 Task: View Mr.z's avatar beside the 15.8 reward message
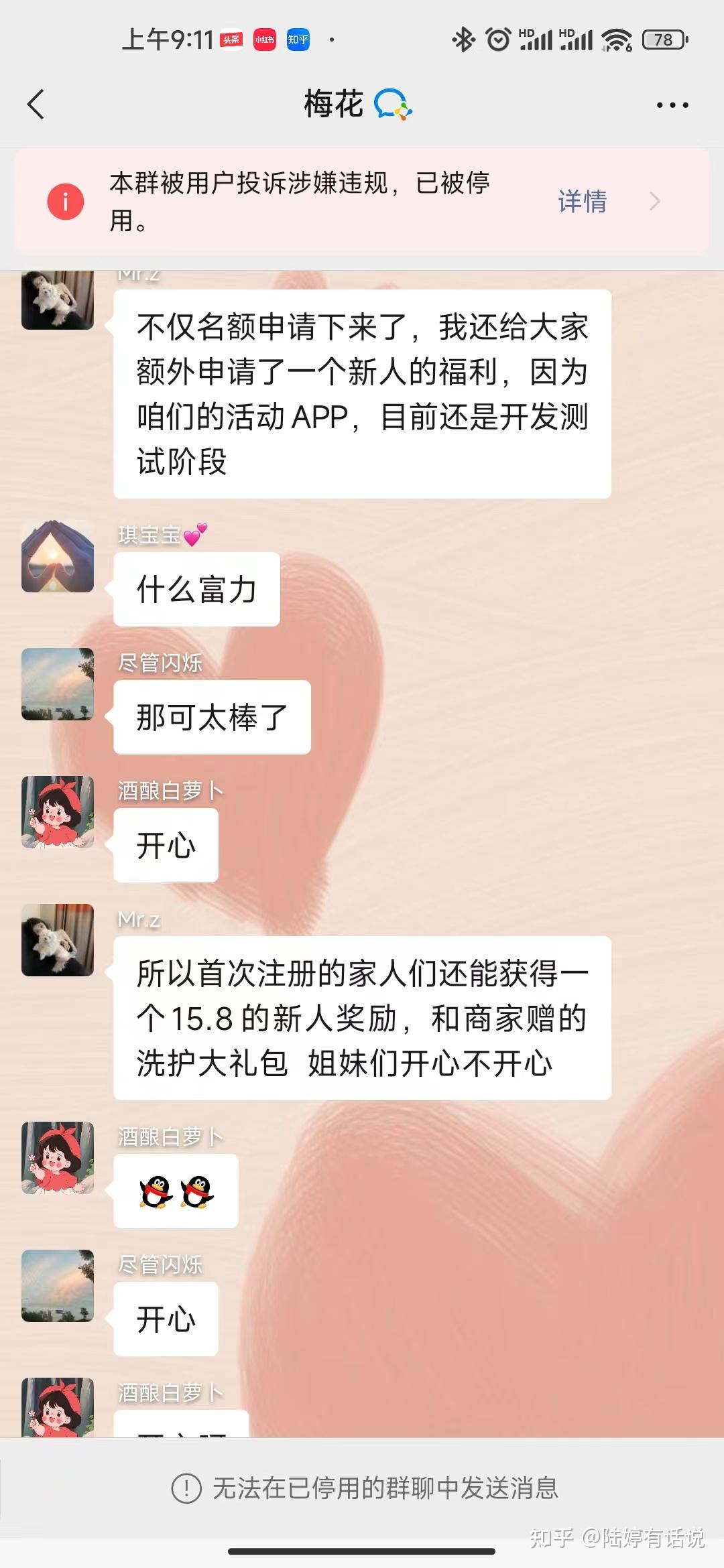click(x=58, y=939)
